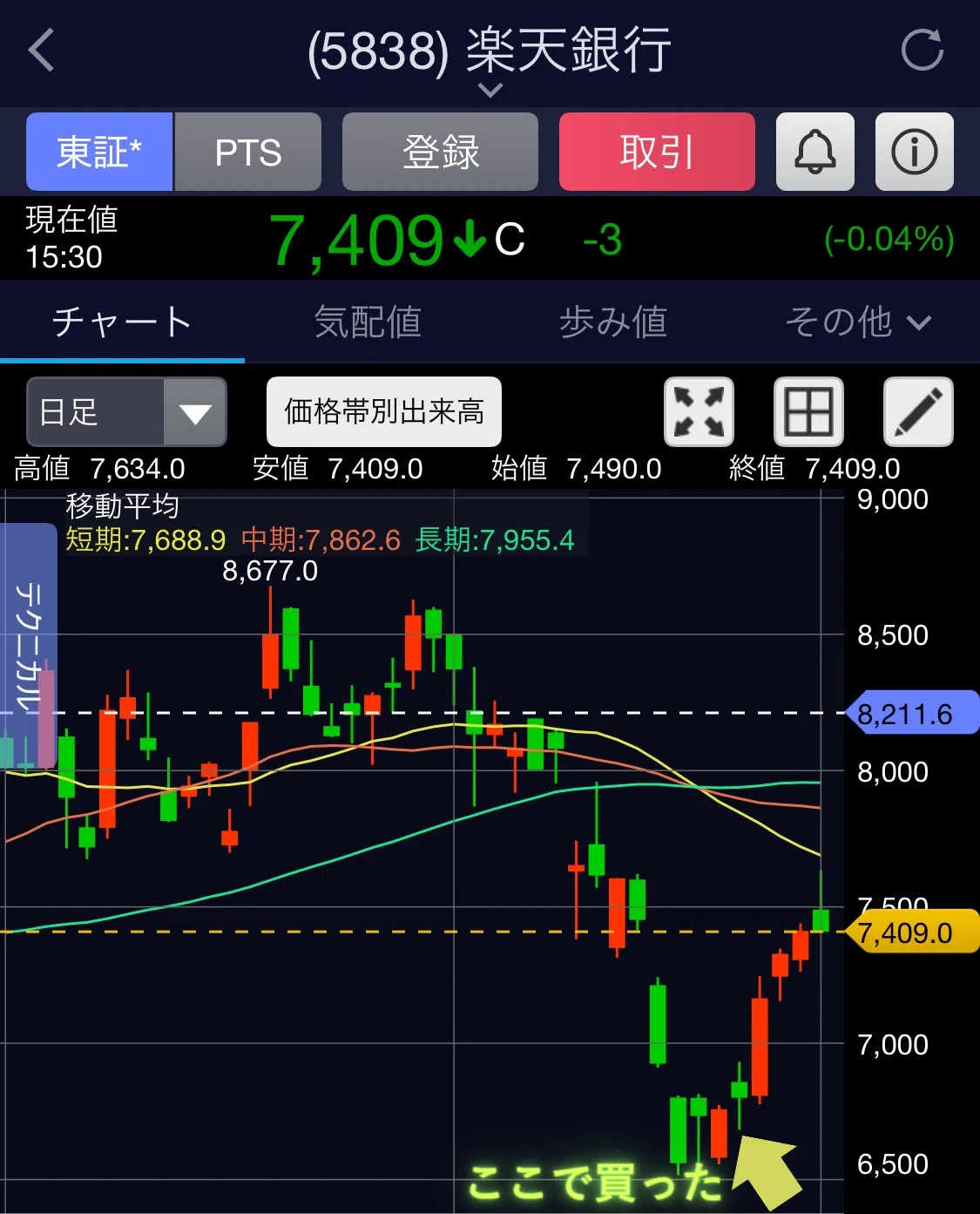The image size is (980, 1214).
Task: Open the 取引 trade button
Action: click(x=657, y=152)
